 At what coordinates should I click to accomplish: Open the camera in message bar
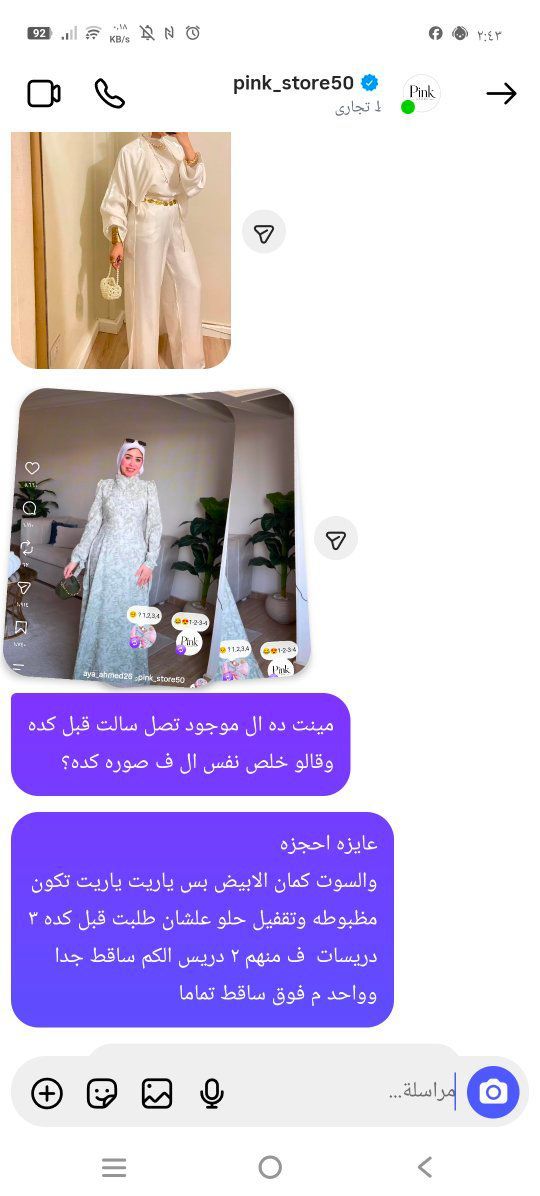pyautogui.click(x=493, y=1092)
